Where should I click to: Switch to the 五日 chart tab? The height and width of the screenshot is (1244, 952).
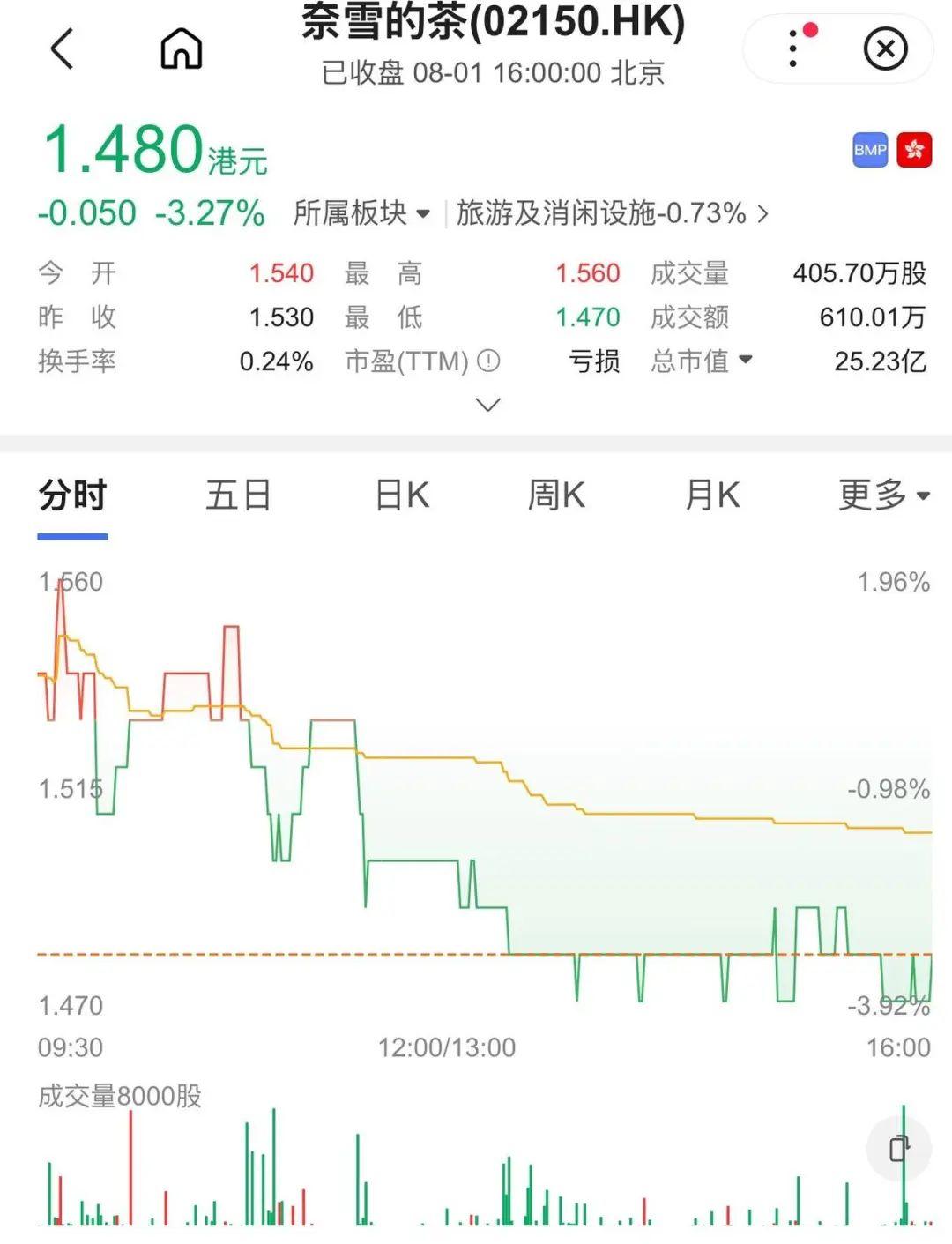pyautogui.click(x=238, y=495)
